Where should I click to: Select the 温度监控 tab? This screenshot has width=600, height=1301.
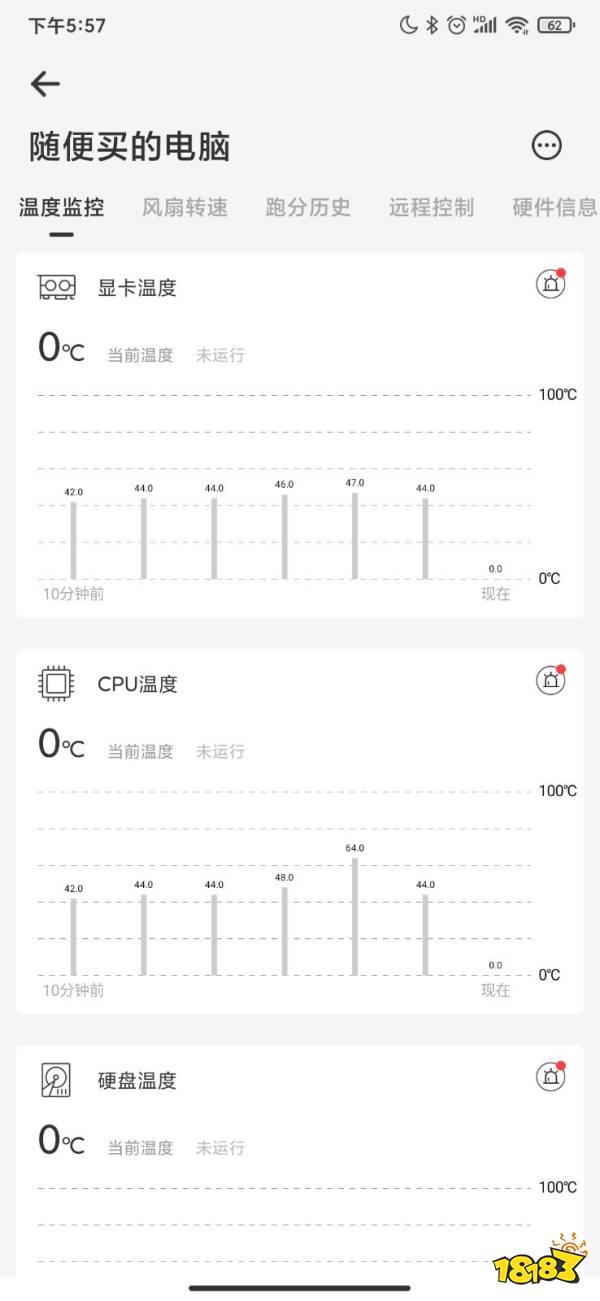tap(62, 207)
